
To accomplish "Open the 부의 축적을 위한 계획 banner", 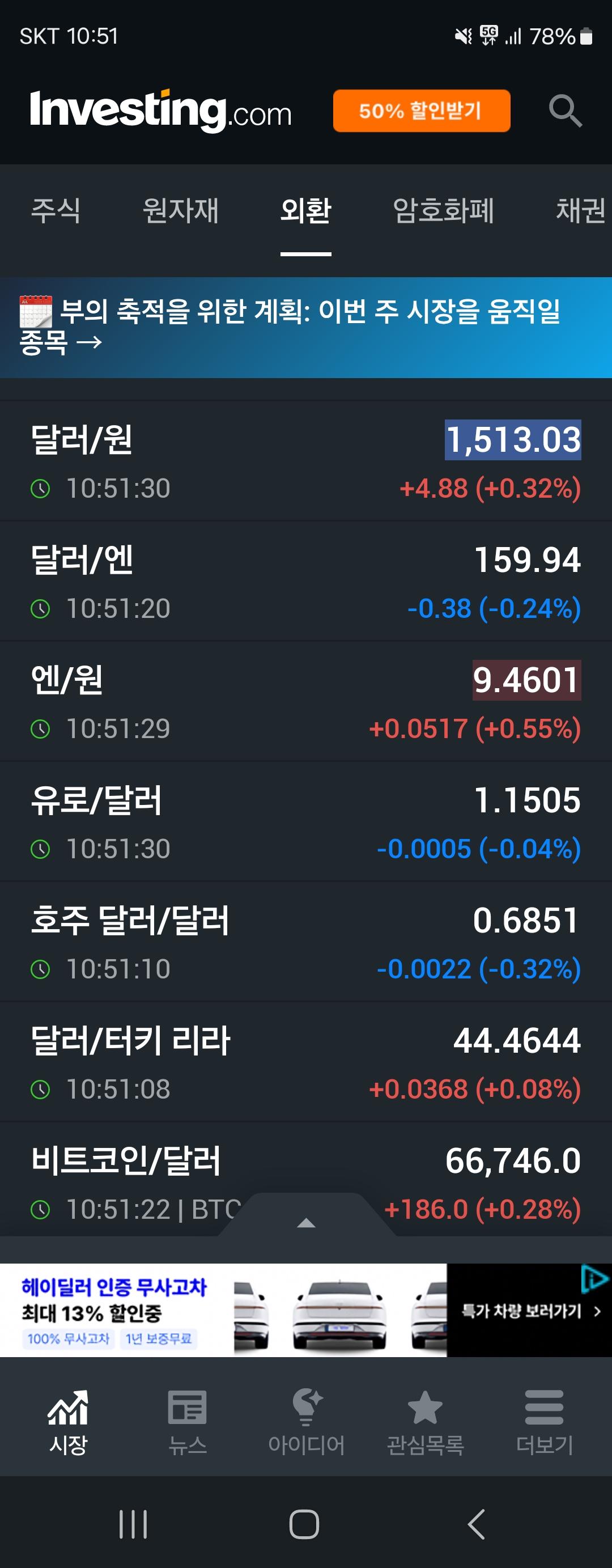I will pyautogui.click(x=292, y=327).
